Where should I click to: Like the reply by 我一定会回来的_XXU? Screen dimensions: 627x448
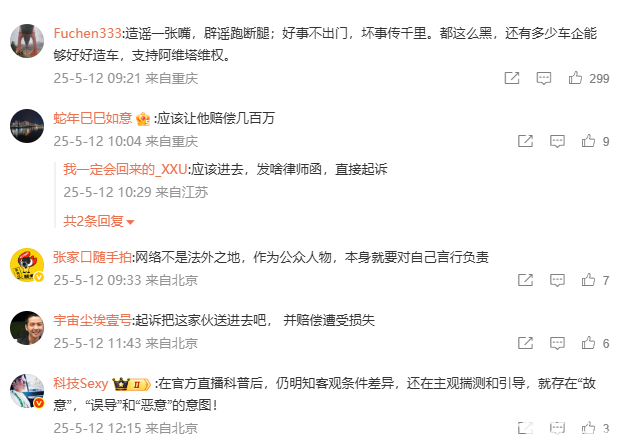coord(588,191)
